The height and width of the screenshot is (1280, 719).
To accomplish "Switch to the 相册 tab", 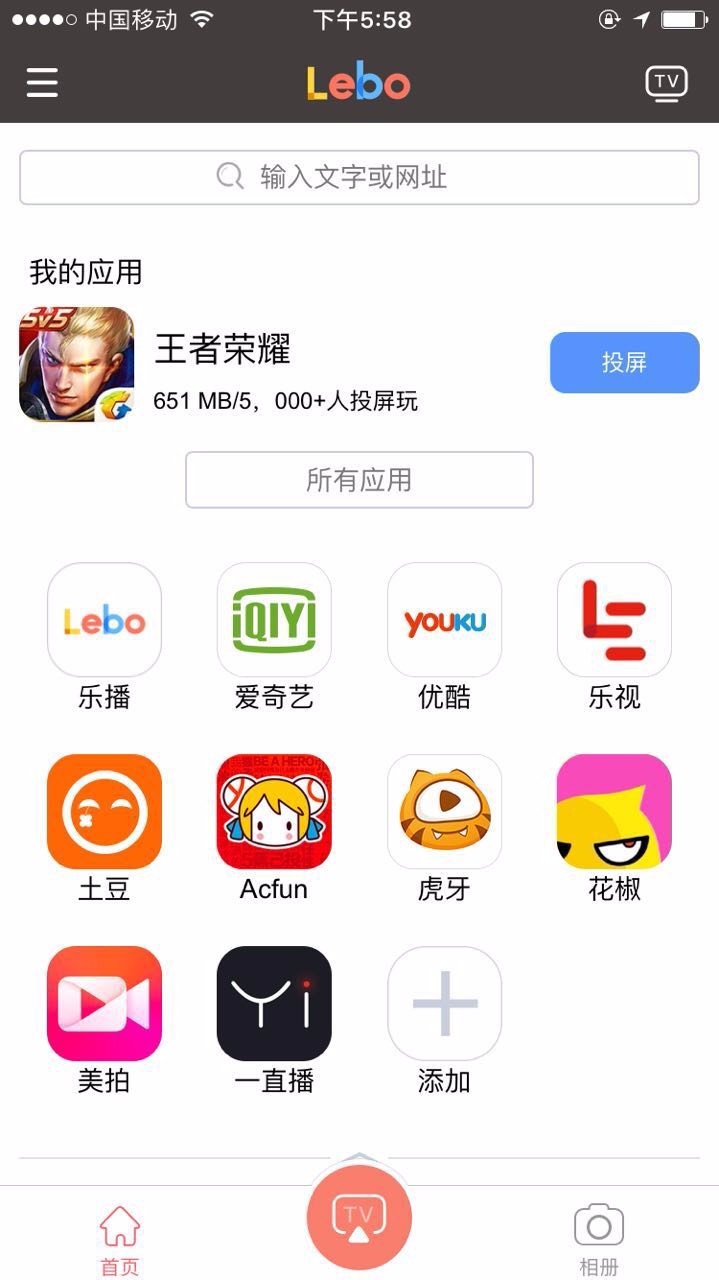I will click(x=598, y=1240).
